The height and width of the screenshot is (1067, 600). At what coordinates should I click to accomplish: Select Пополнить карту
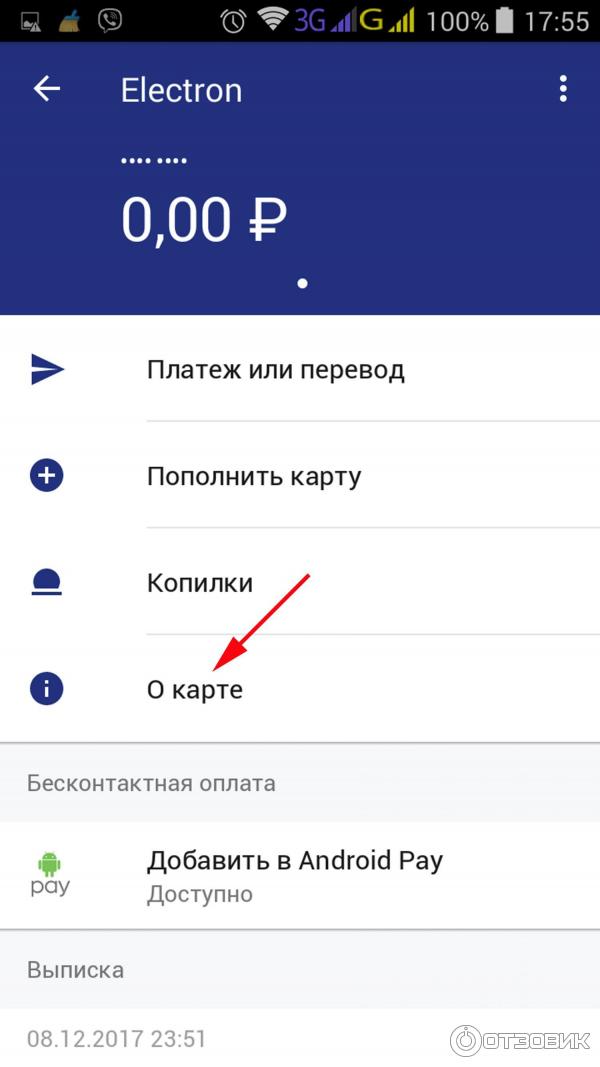click(x=253, y=476)
